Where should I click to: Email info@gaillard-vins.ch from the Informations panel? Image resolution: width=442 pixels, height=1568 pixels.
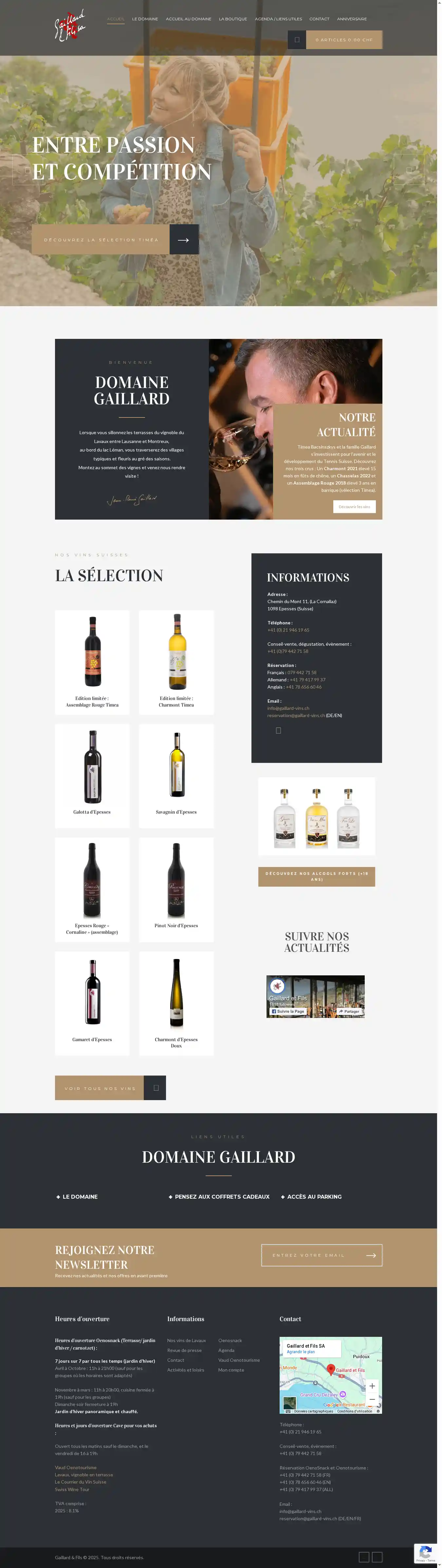pyautogui.click(x=288, y=708)
